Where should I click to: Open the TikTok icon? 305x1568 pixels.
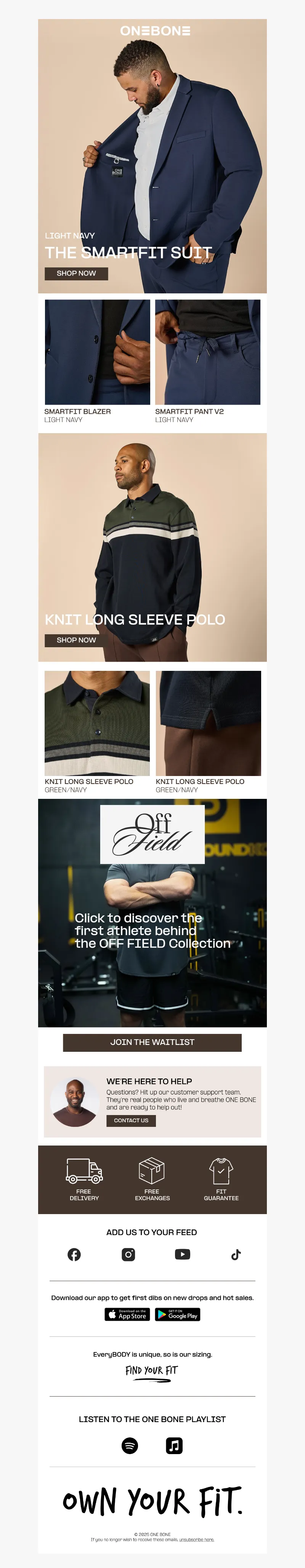pos(236,1254)
